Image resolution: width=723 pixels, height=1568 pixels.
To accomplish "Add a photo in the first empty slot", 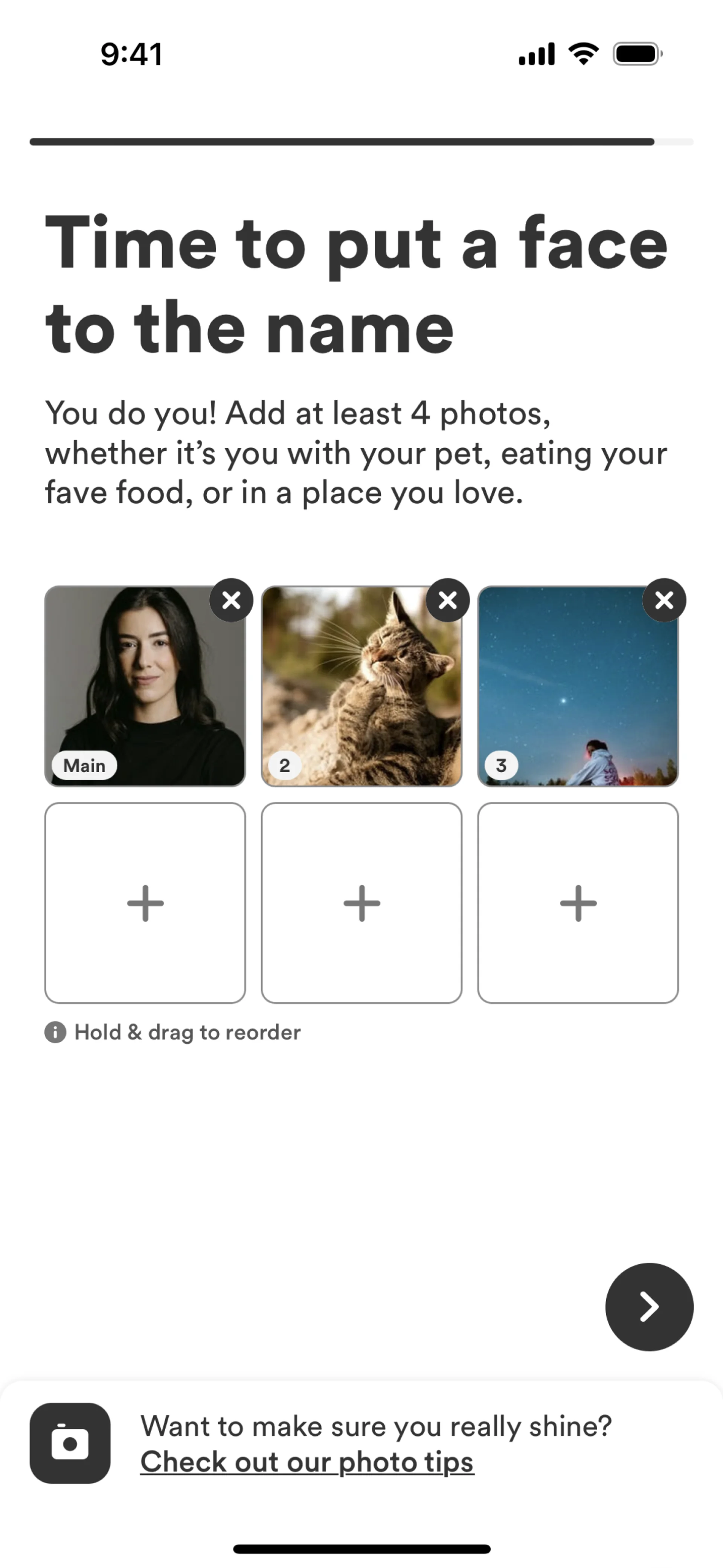I will 145,903.
